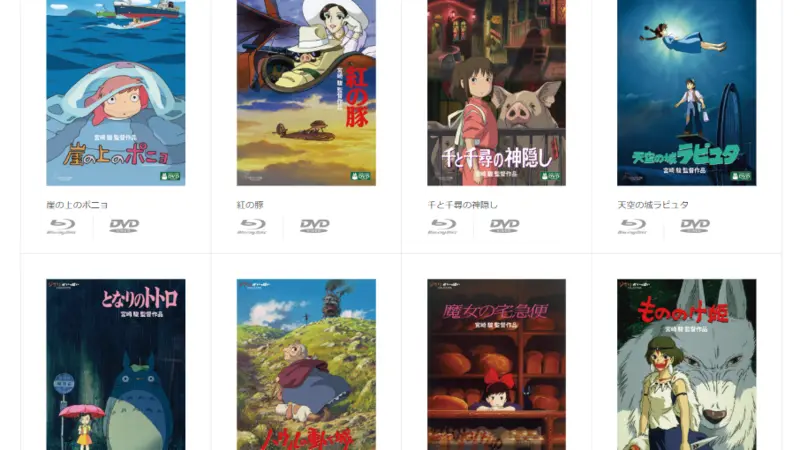This screenshot has width=800, height=450.
Task: Select DVD for 天空の城ラピュタ
Action: [695, 226]
